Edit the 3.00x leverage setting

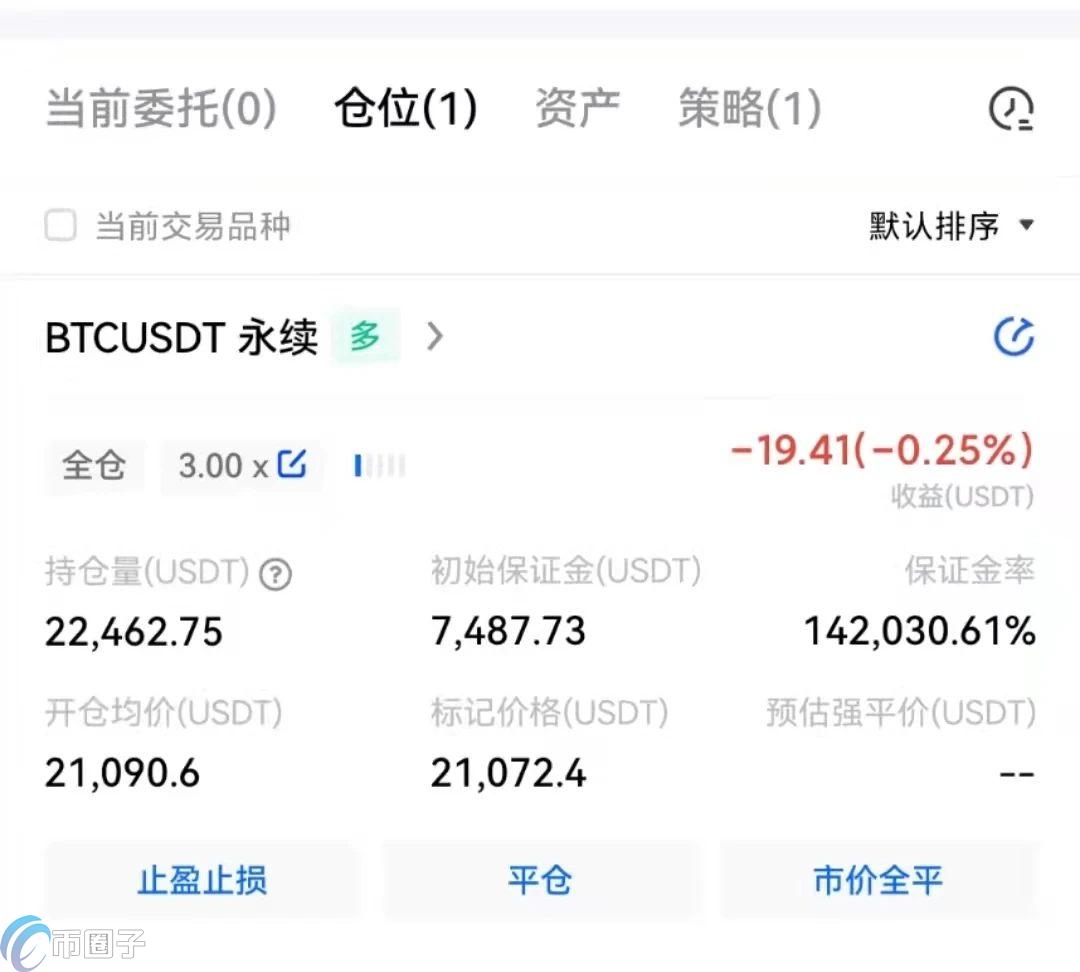(291, 465)
